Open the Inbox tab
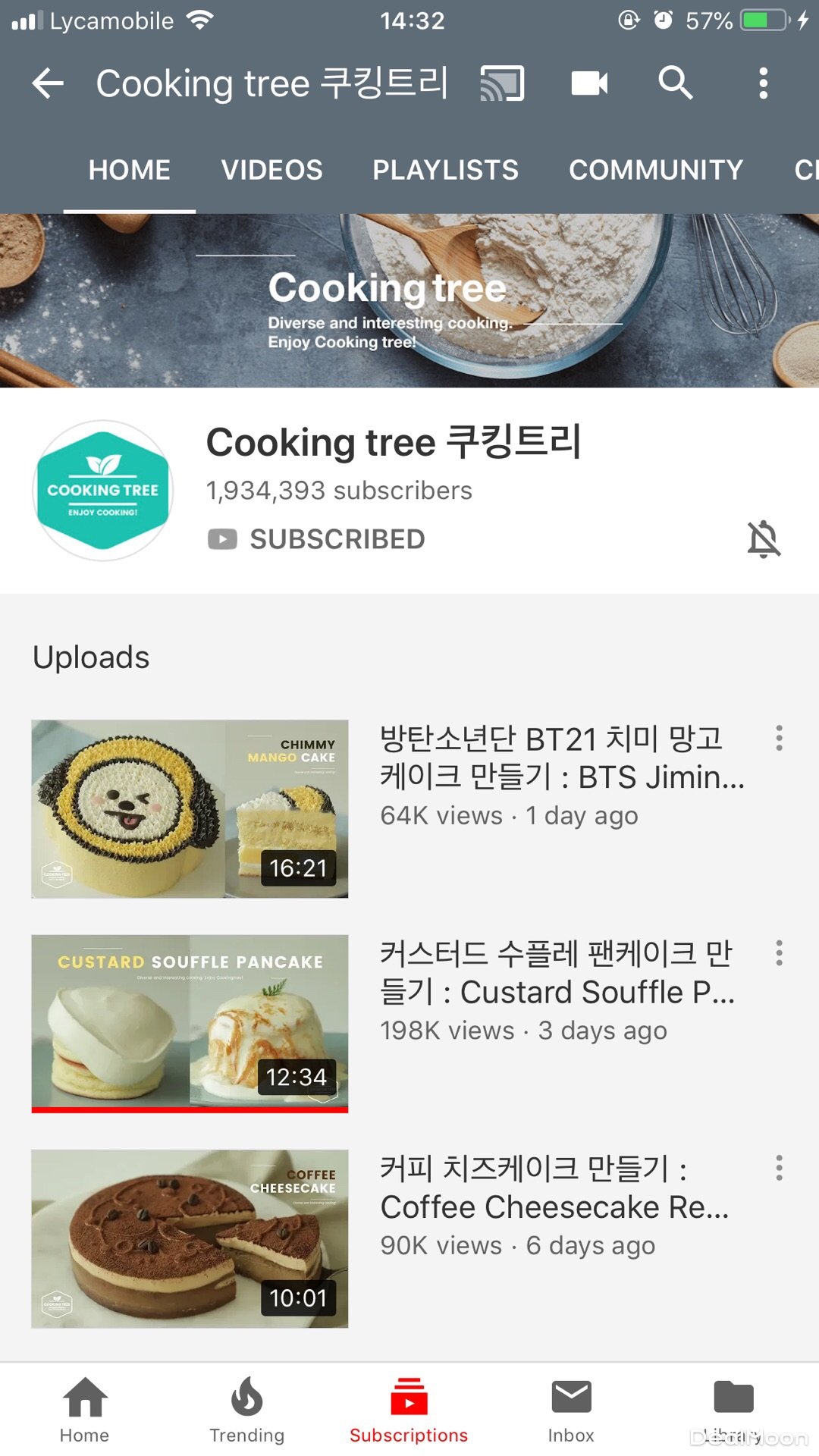 [571, 1410]
